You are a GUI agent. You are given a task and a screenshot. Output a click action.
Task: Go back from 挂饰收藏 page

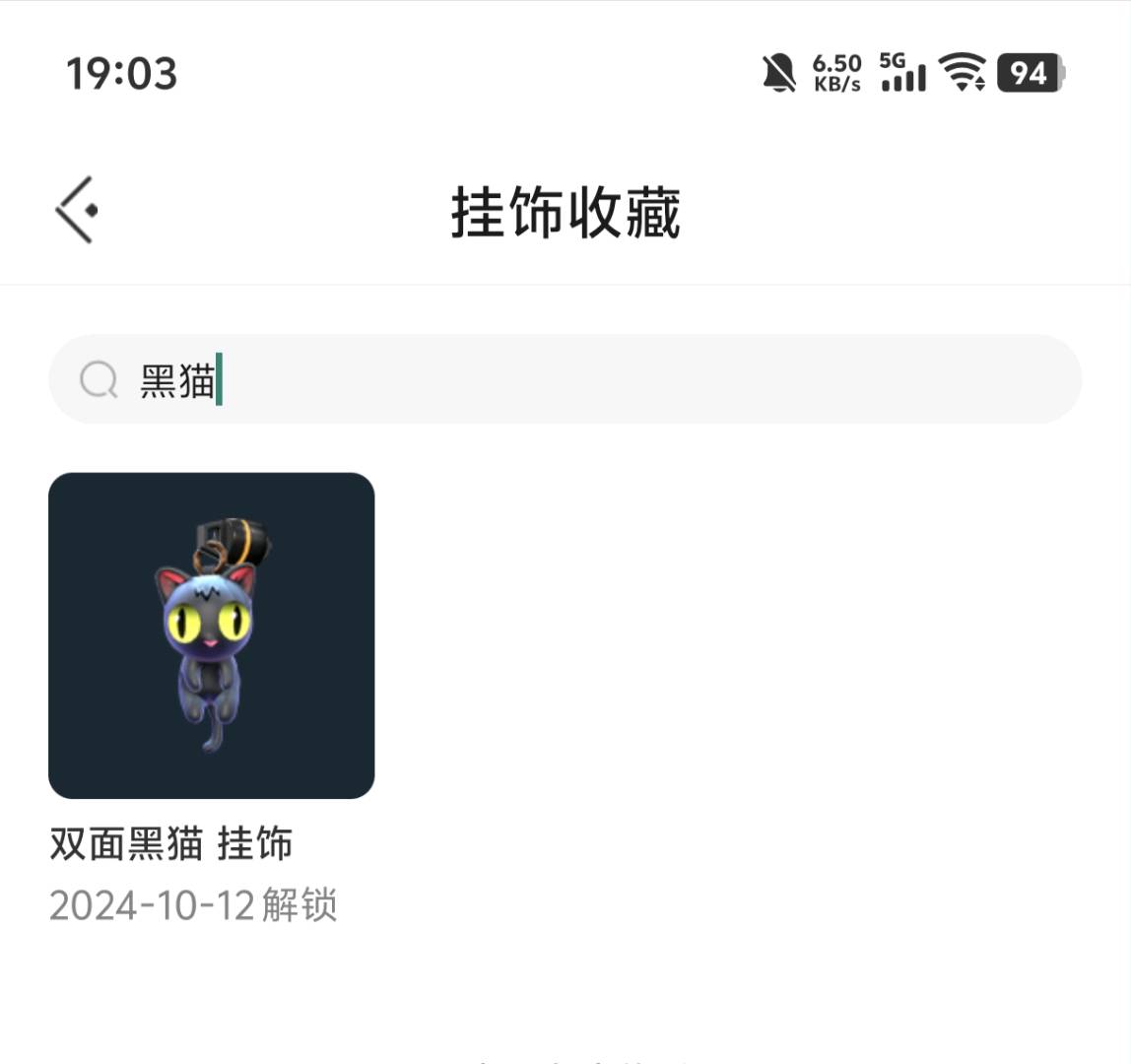point(76,210)
